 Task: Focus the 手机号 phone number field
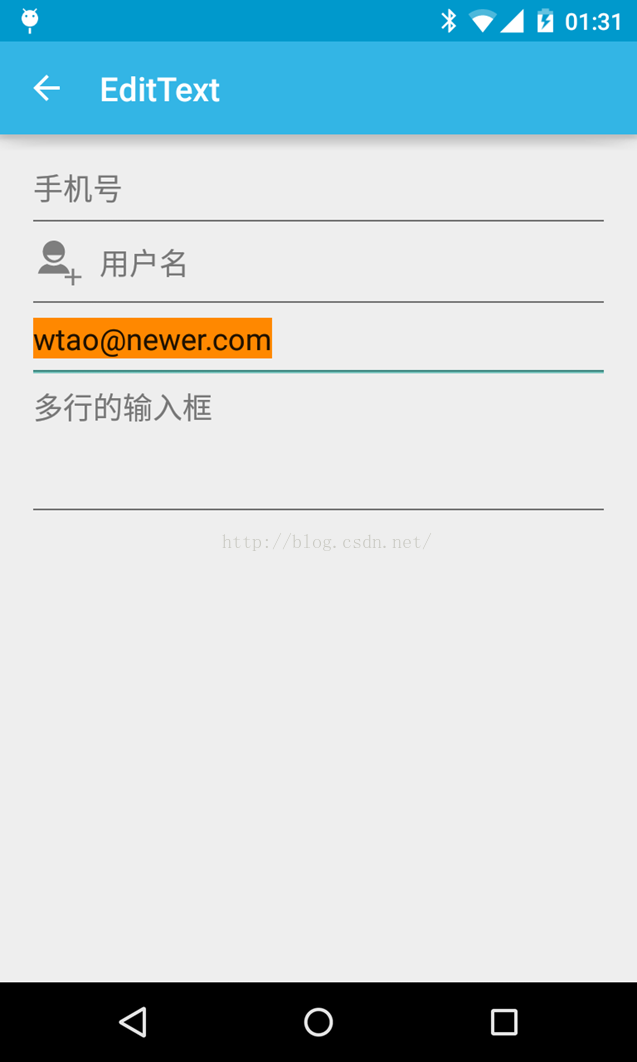click(318, 189)
